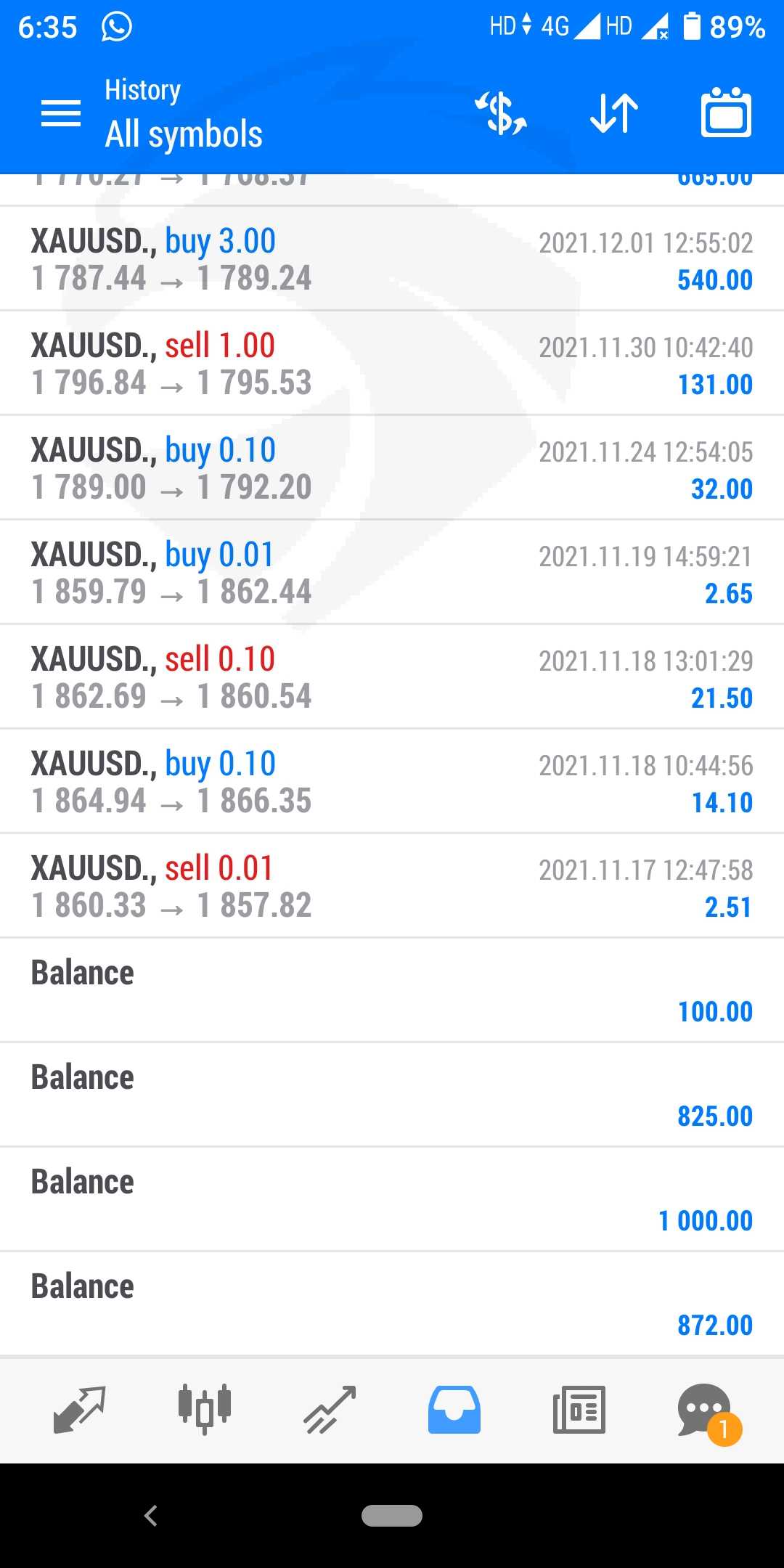This screenshot has width=784, height=1568.
Task: Go back with system back button
Action: (x=151, y=1516)
